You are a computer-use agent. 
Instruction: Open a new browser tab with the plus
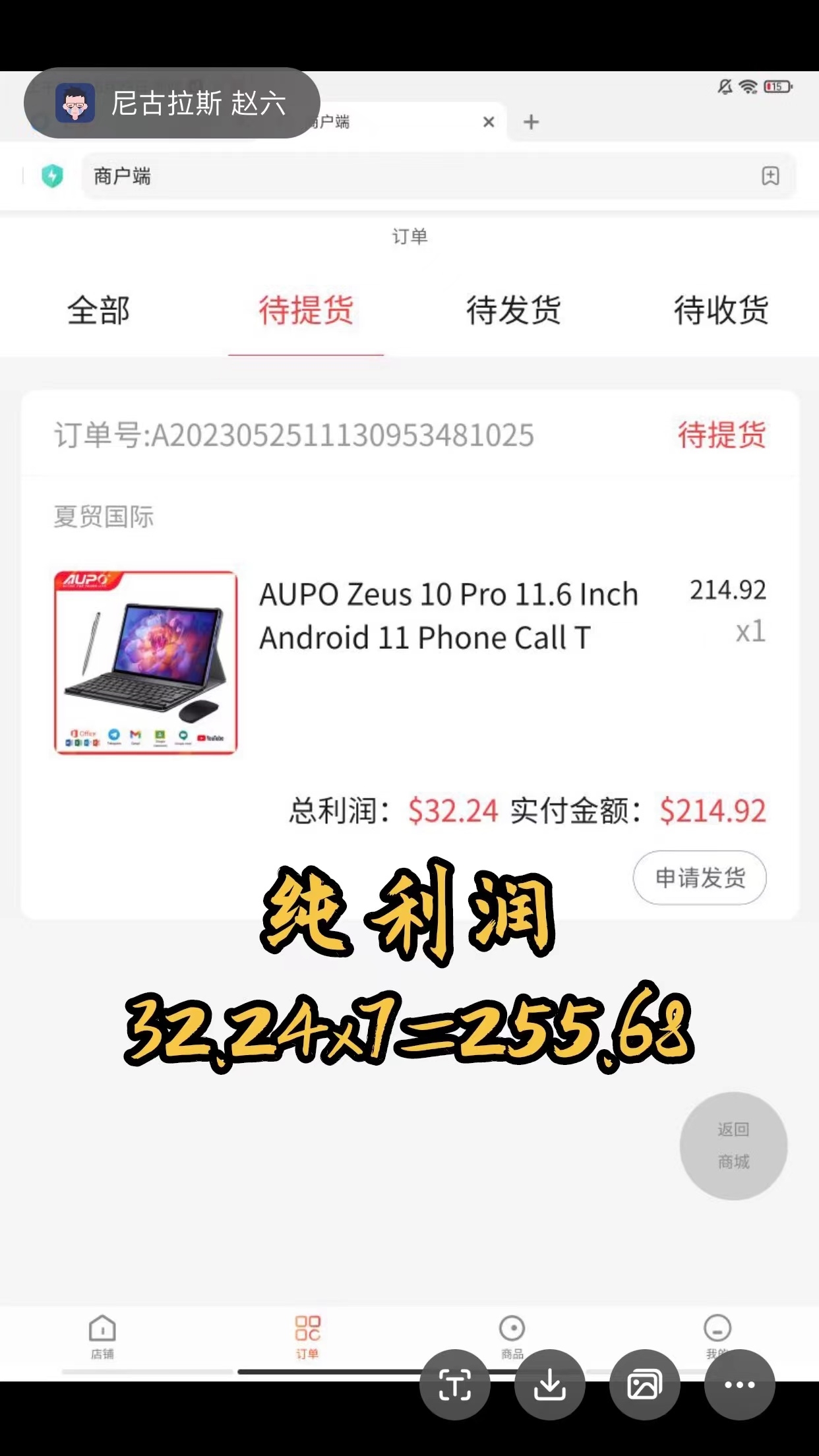pos(531,122)
